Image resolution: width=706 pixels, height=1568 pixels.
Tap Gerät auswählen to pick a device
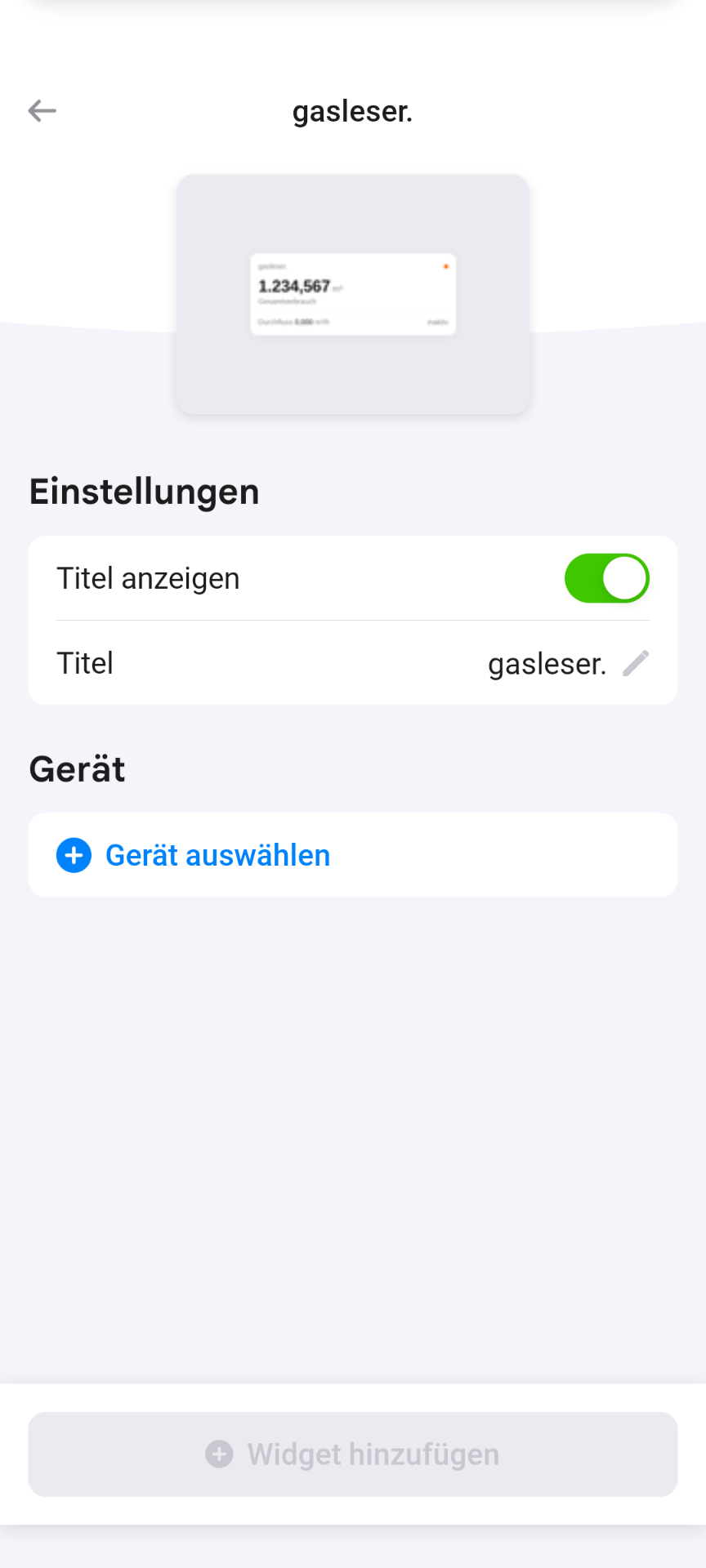217,855
